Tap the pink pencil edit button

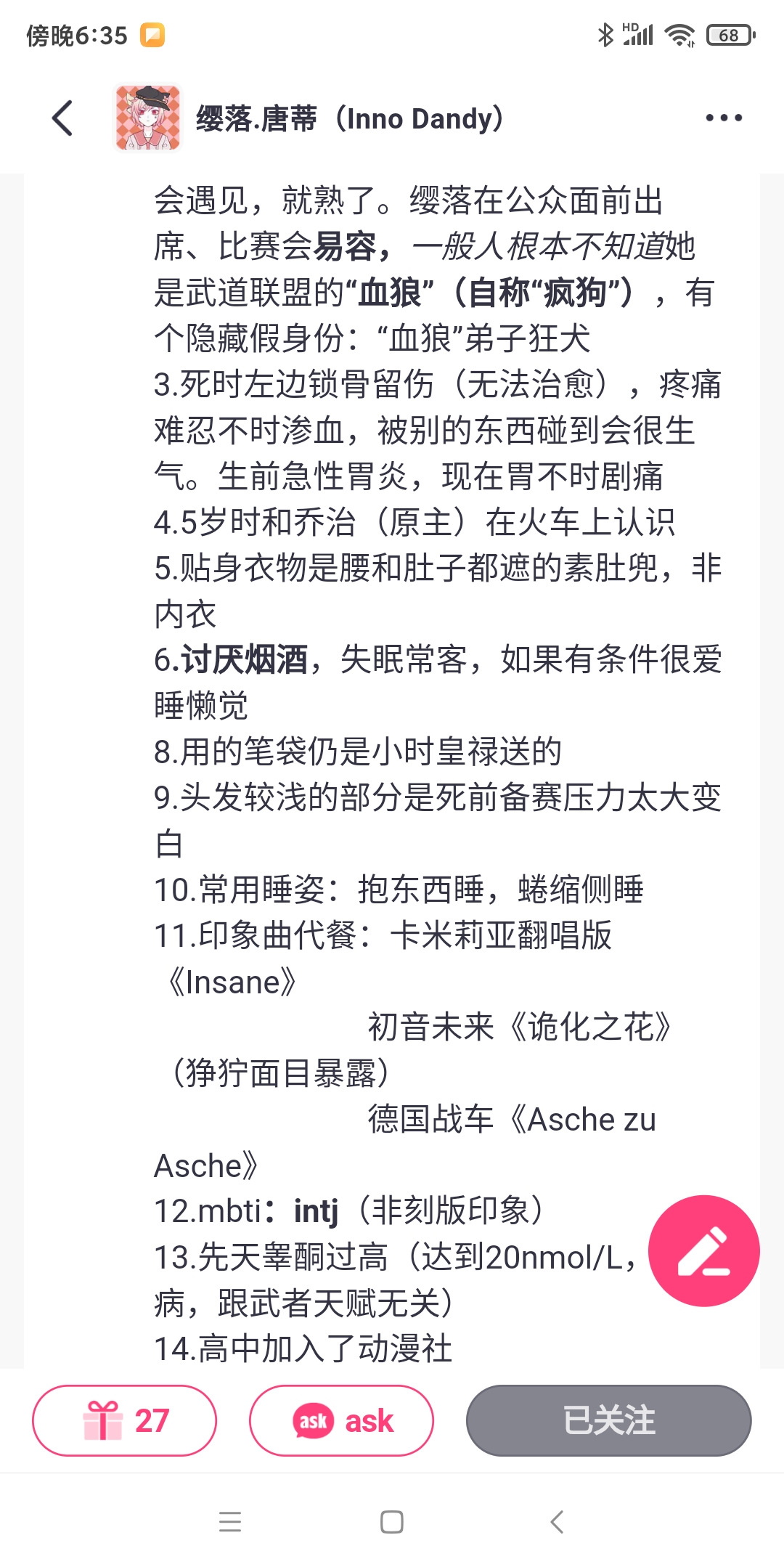click(x=703, y=1250)
